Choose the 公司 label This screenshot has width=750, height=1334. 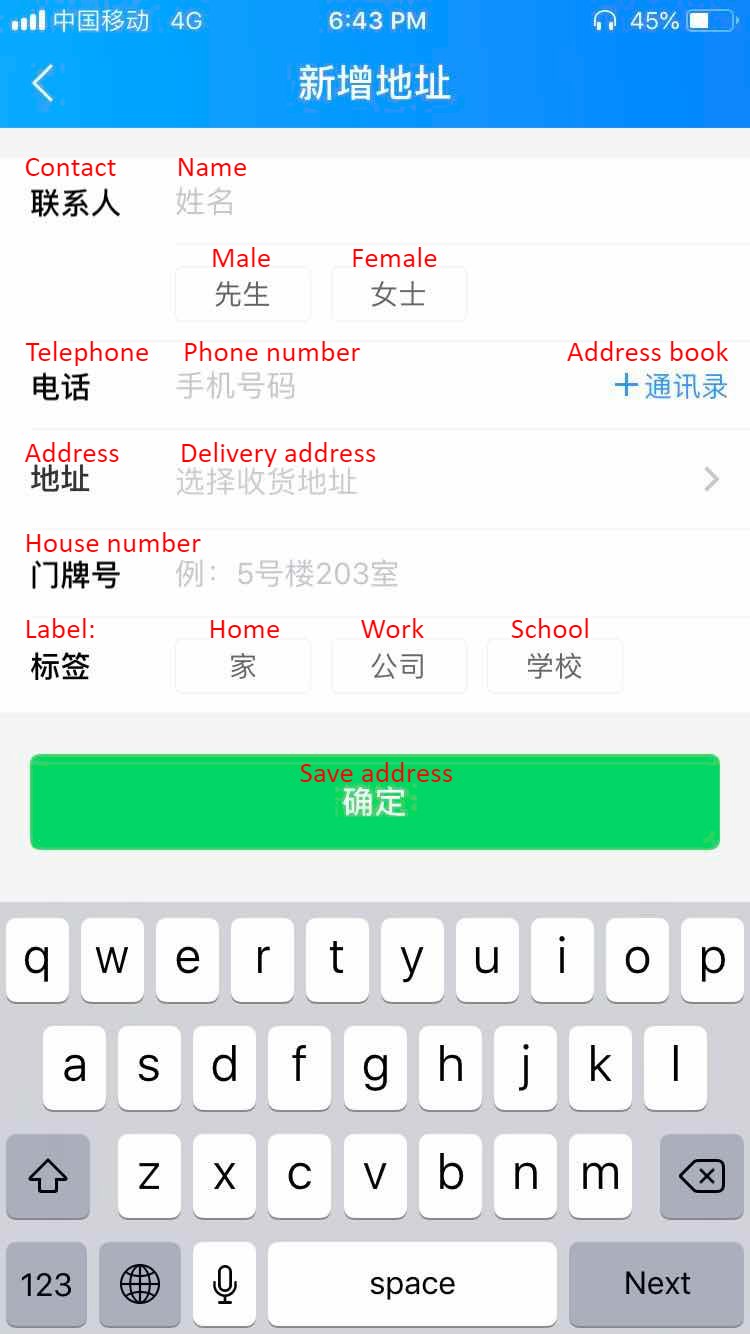pos(399,666)
